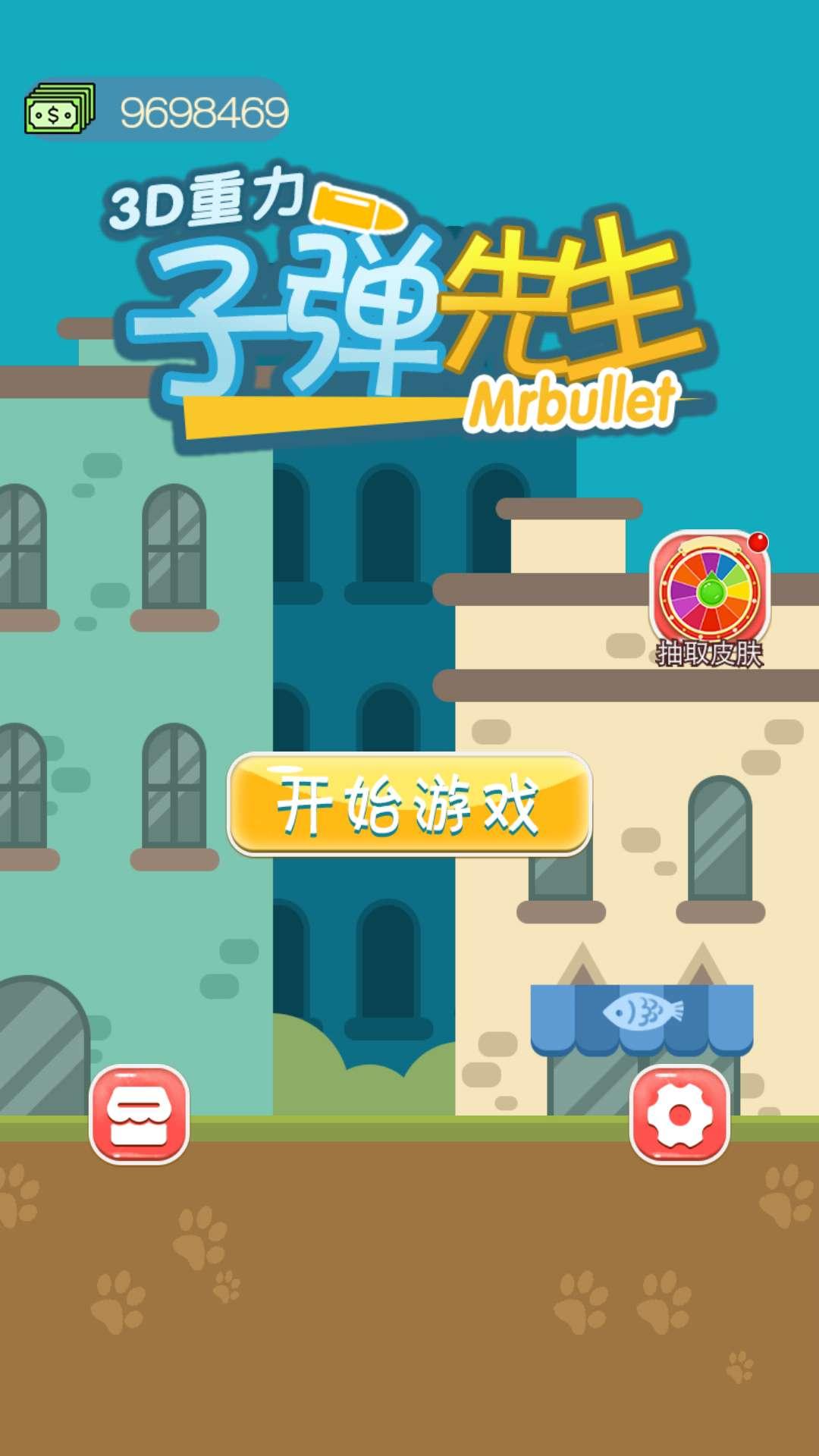Screen dimensions: 819x1456
Task: Tap the 开始游戏 start game button
Action: pyautogui.click(x=409, y=804)
